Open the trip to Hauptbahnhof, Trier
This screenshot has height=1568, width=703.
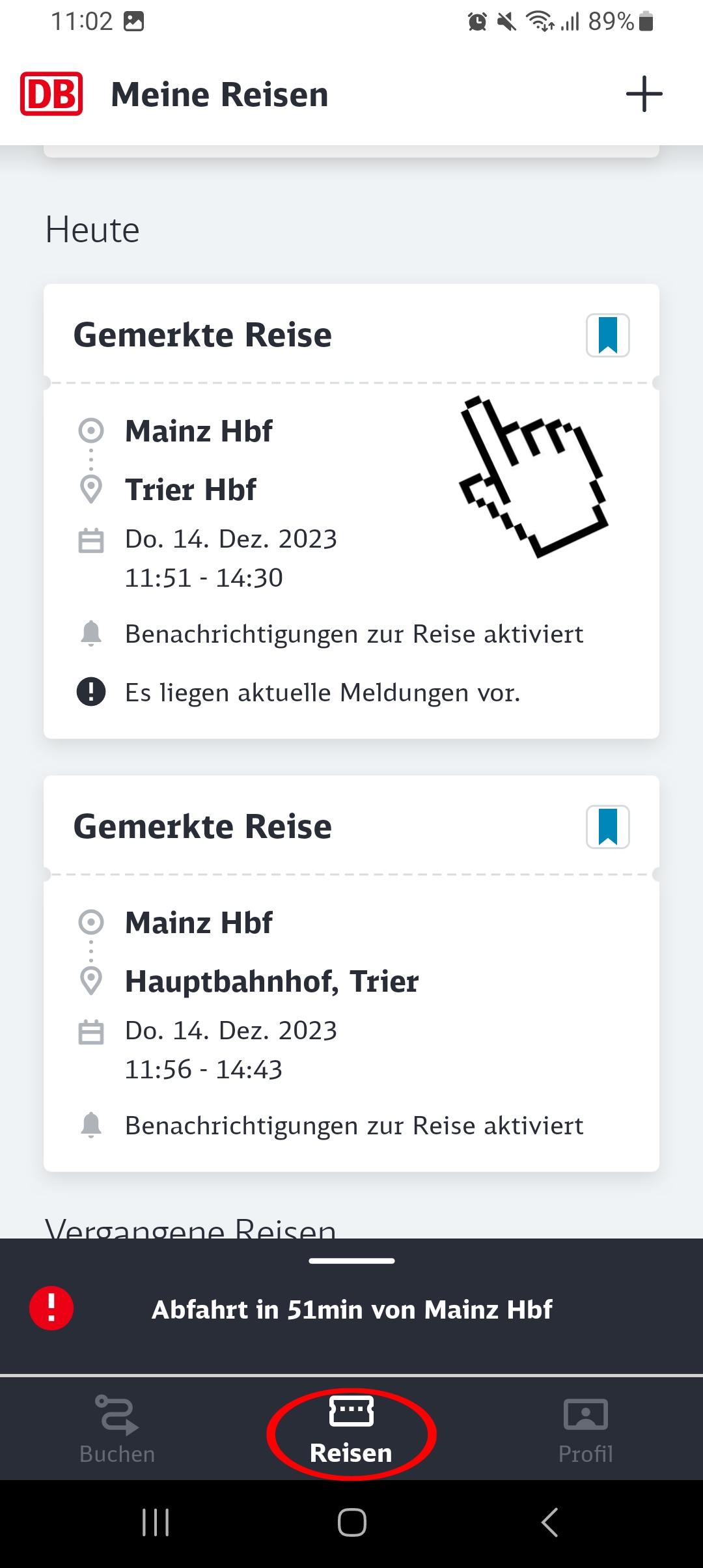351,973
